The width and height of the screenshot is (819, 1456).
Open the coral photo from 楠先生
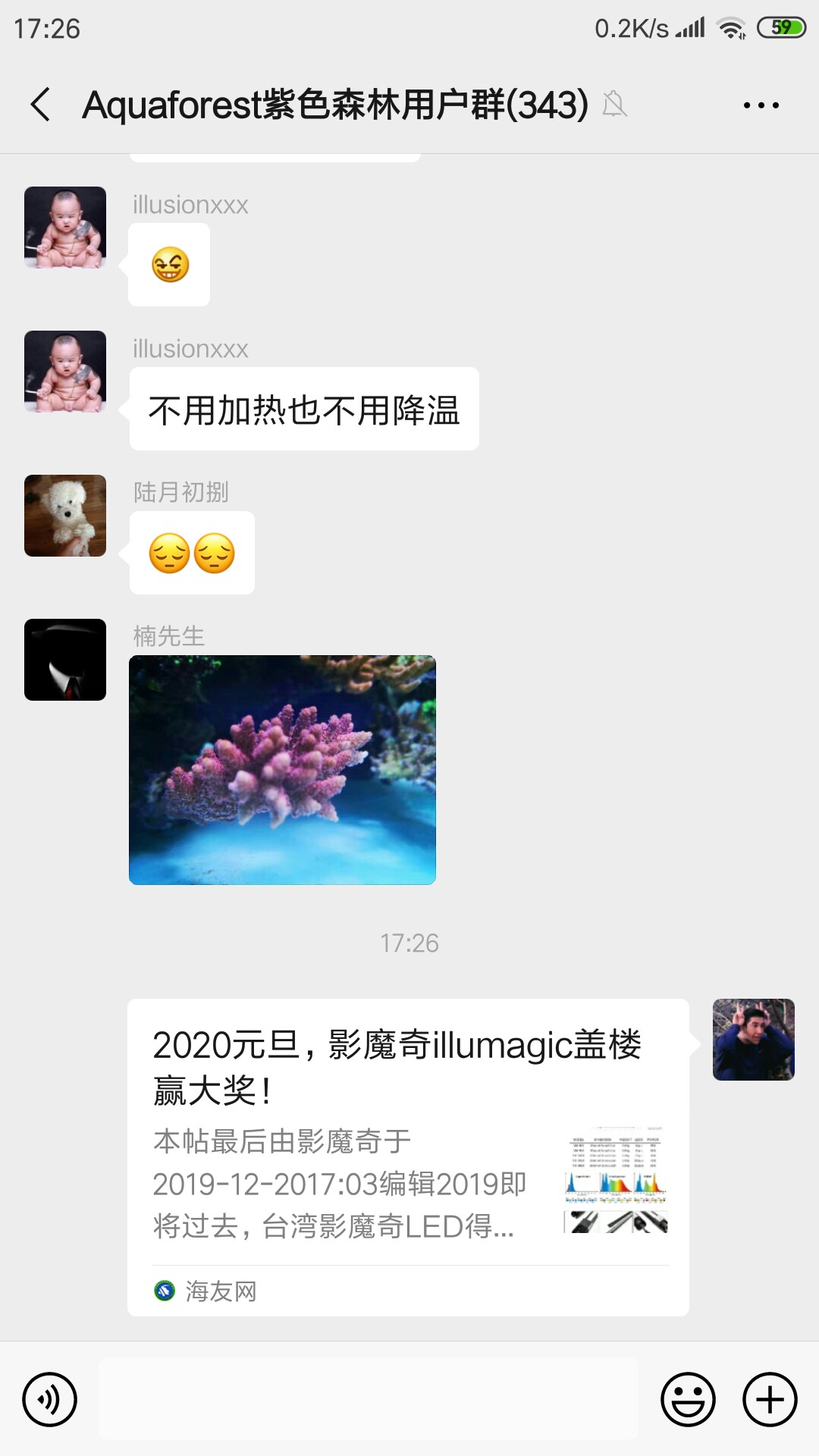pyautogui.click(x=282, y=770)
